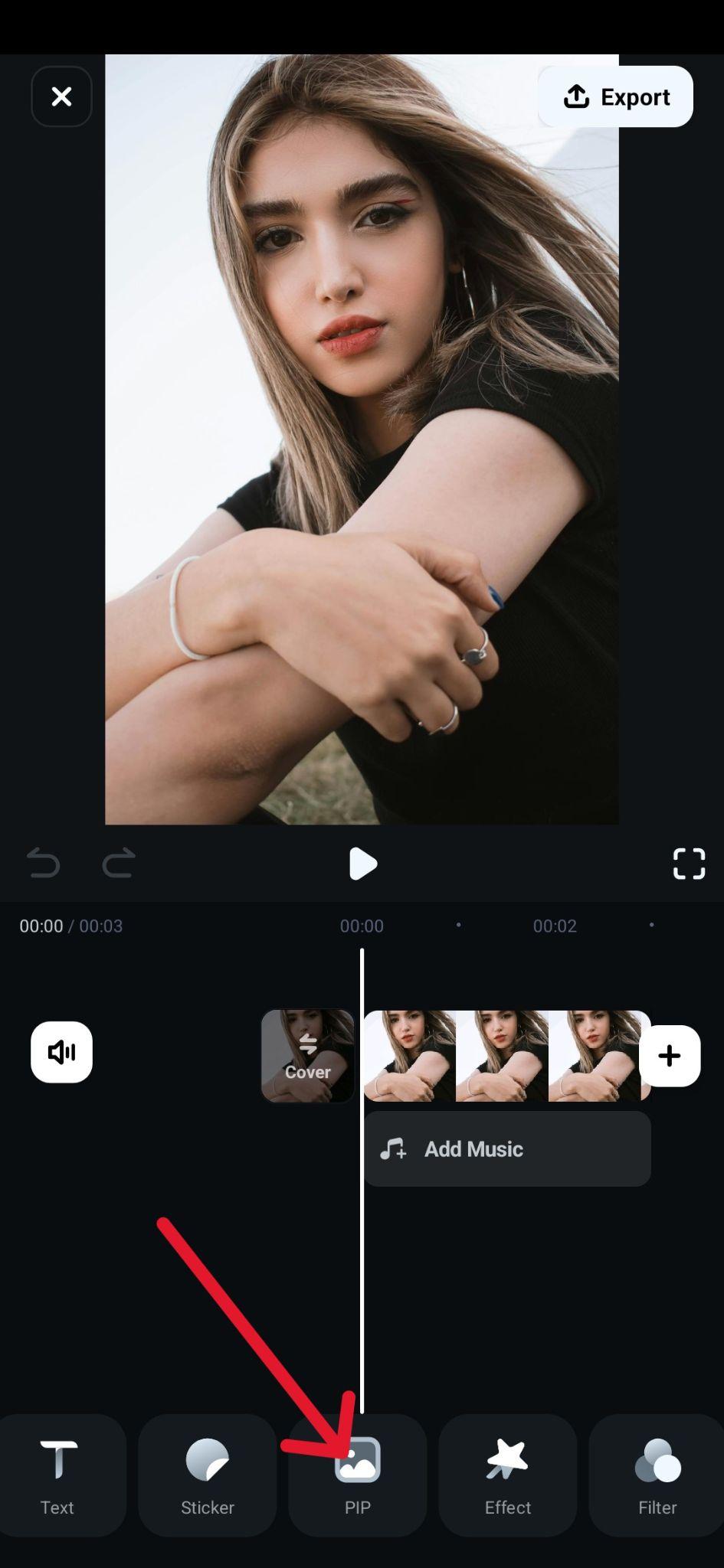Add a new clip with plus button
Viewport: 724px width, 1568px height.
click(669, 1056)
